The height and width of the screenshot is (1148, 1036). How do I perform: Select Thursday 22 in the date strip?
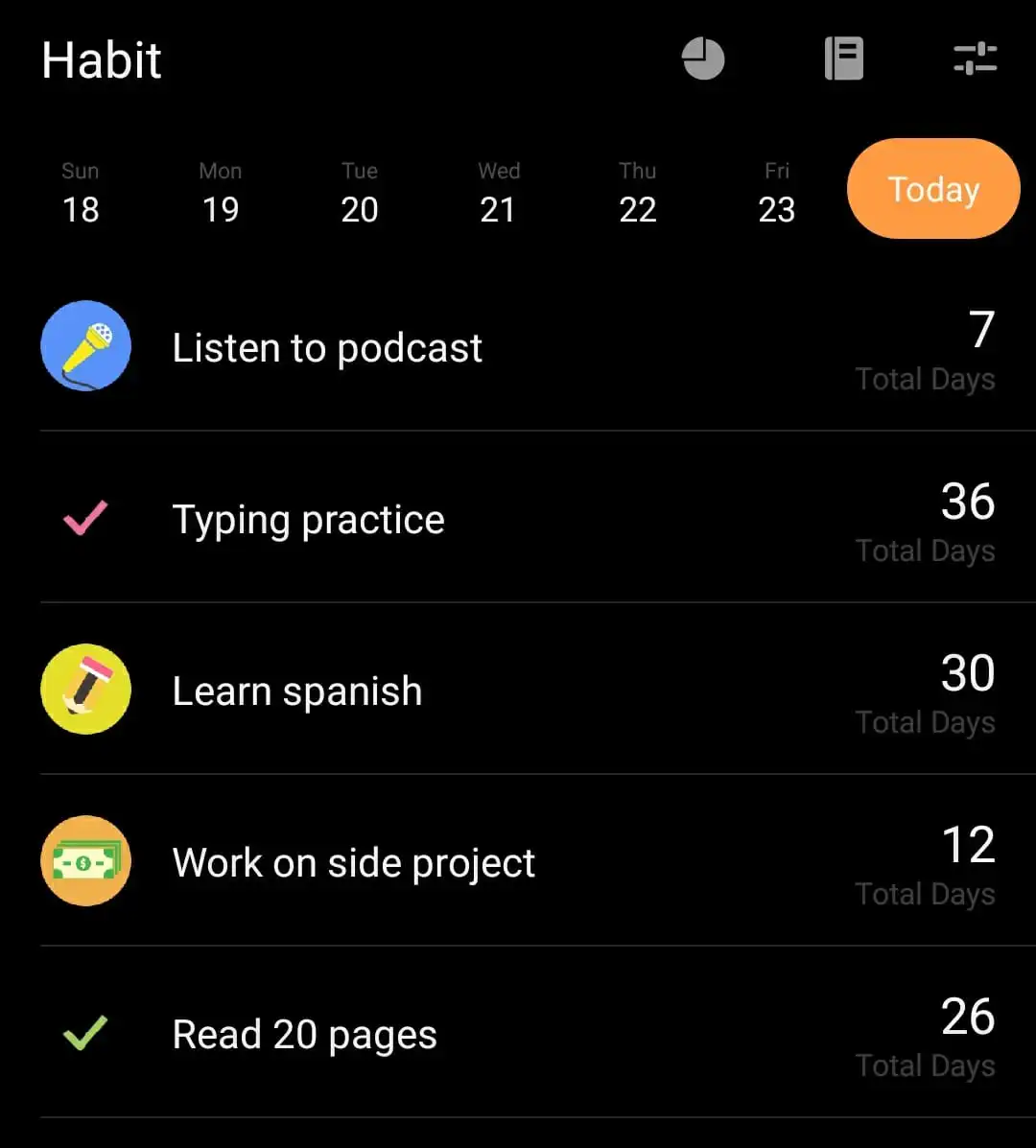[638, 194]
